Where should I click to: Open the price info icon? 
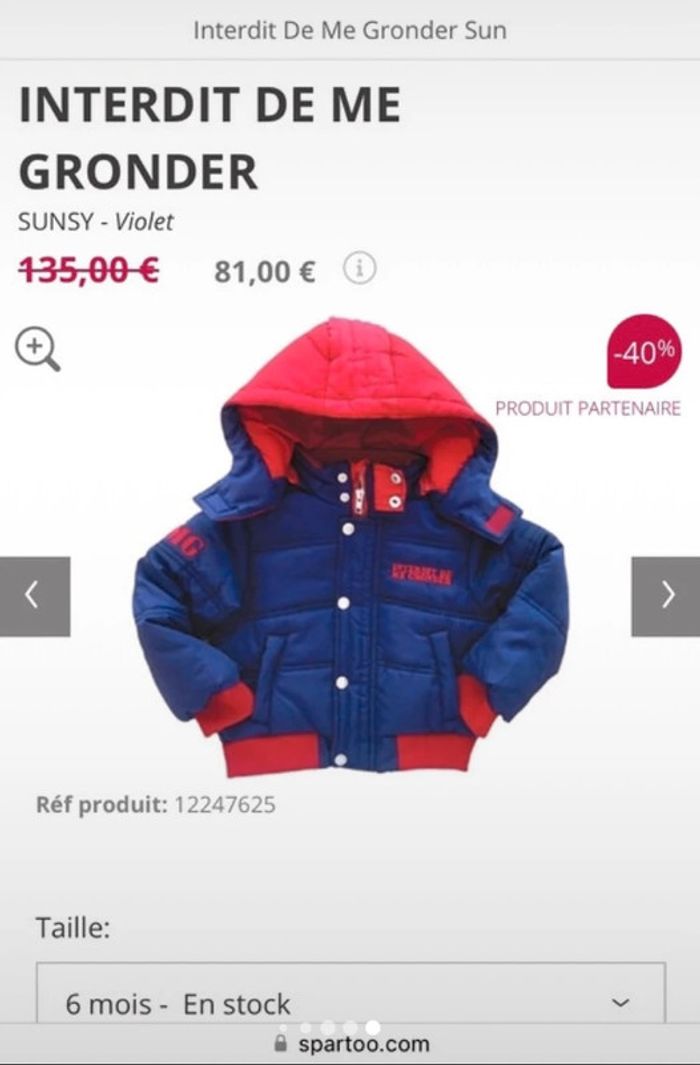(360, 269)
